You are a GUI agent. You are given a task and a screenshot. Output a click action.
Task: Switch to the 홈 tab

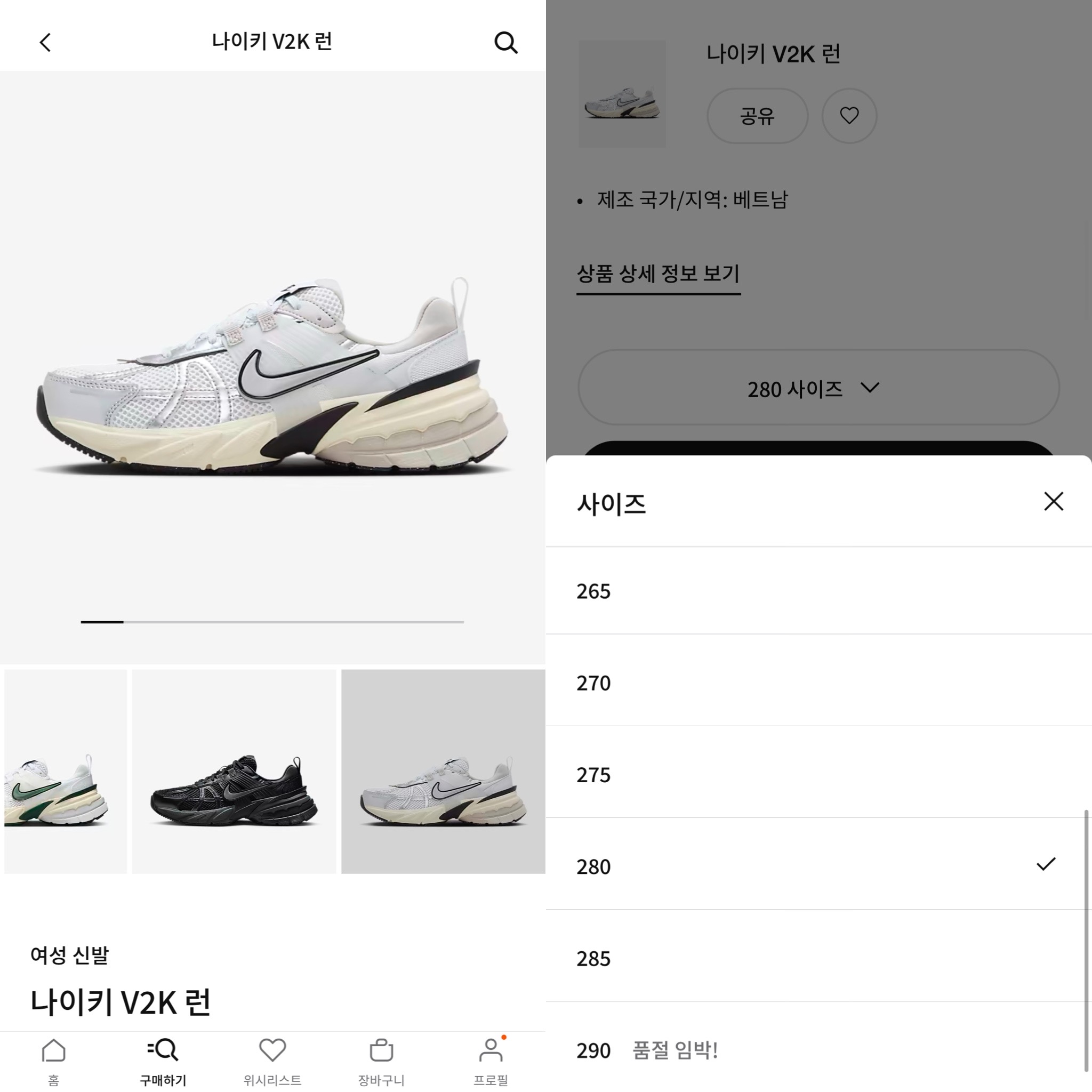(54, 1062)
